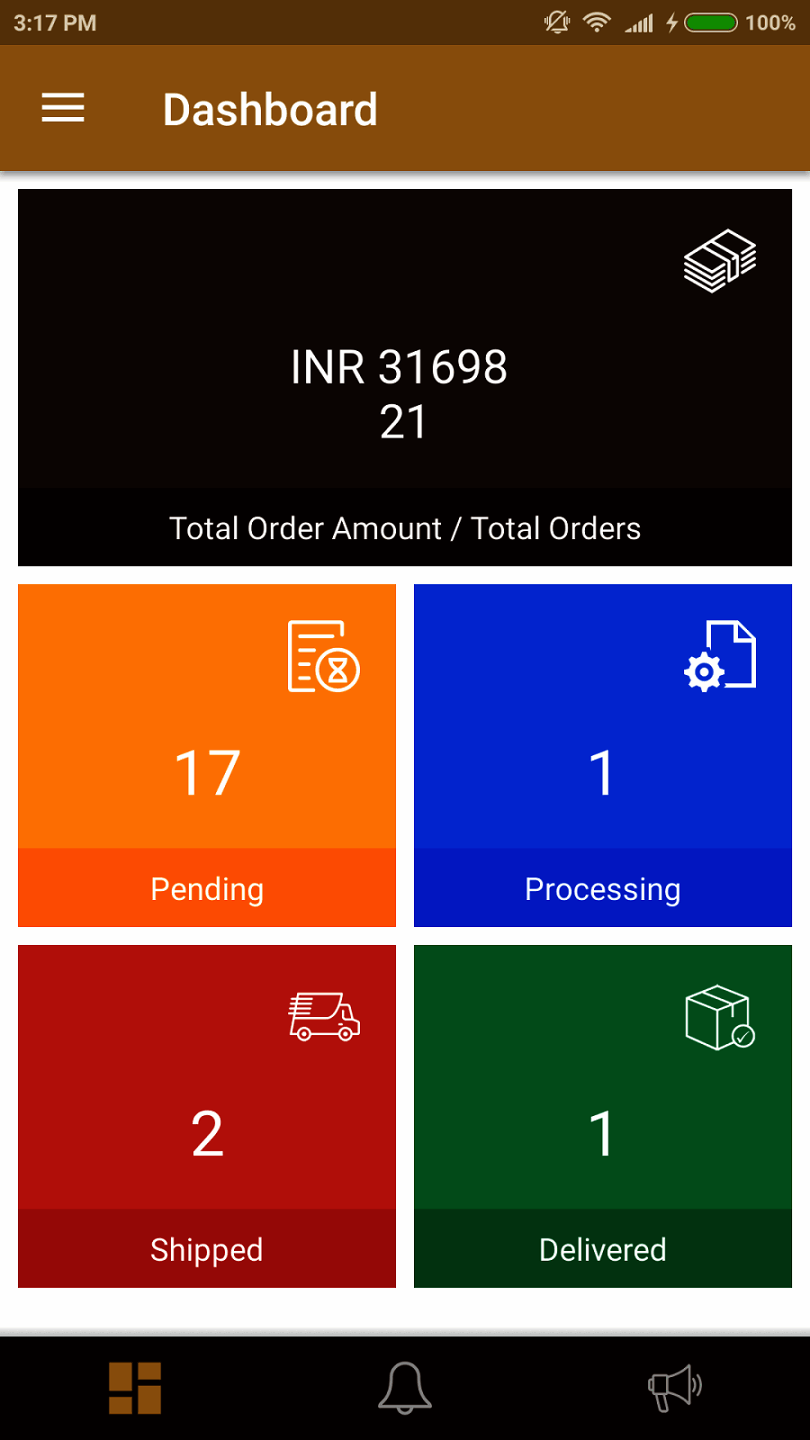The image size is (810, 1440).
Task: Switch to the dashboard grid tab
Action: coord(135,1388)
